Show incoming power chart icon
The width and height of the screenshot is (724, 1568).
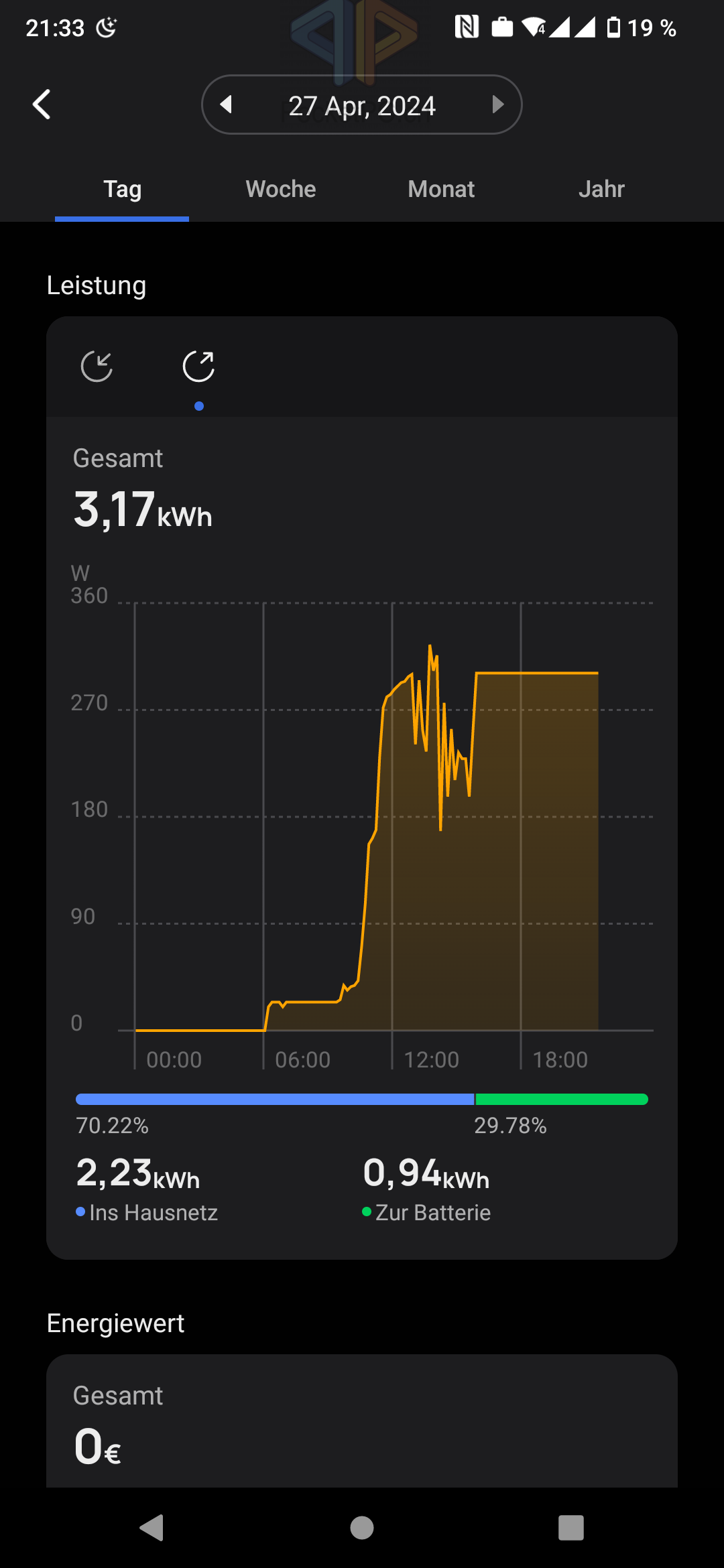click(97, 367)
